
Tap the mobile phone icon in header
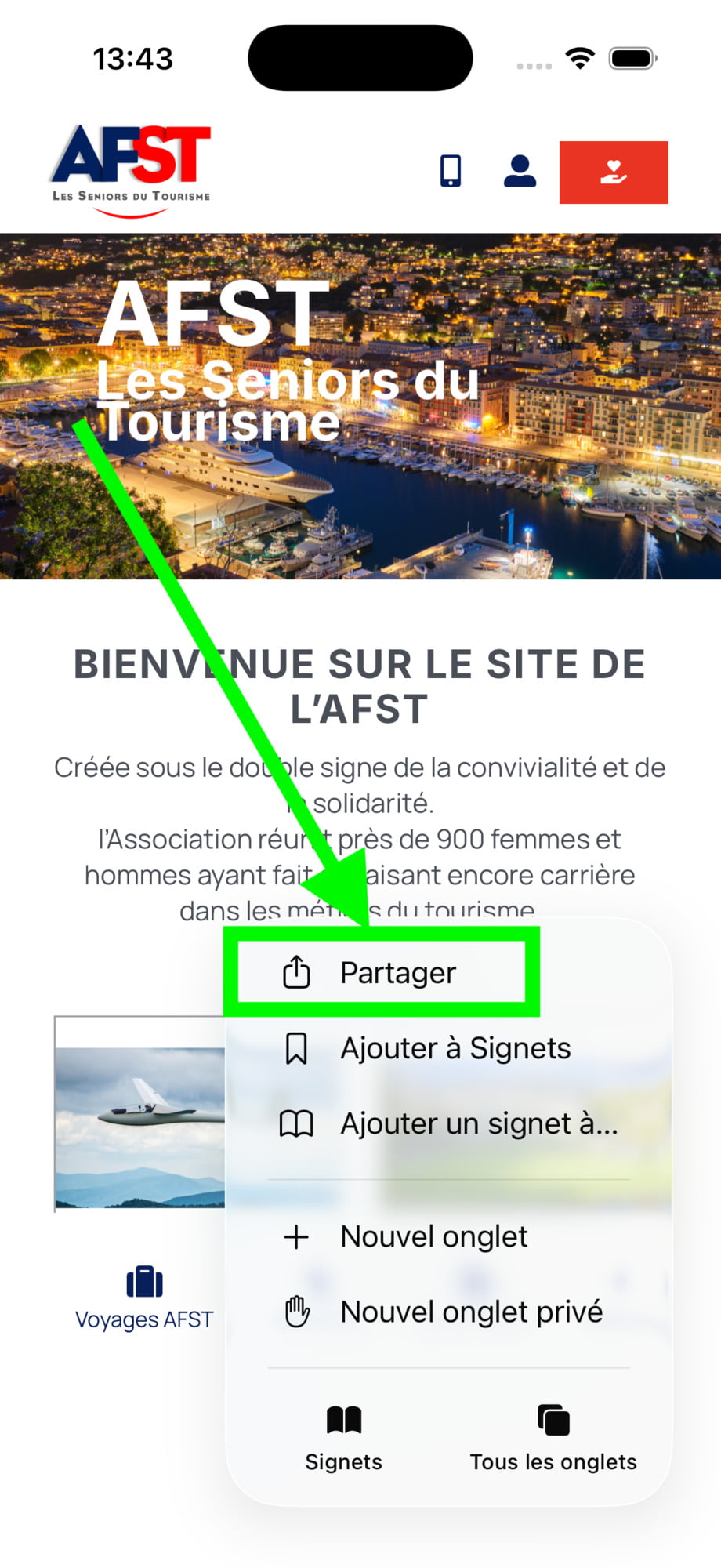pos(451,171)
